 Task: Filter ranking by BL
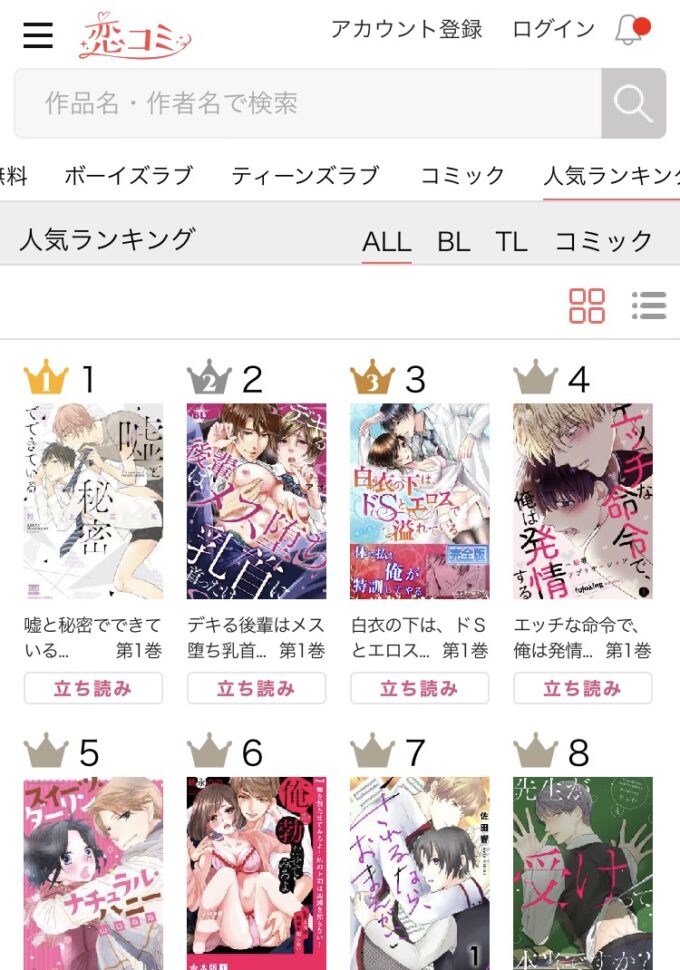click(x=453, y=241)
